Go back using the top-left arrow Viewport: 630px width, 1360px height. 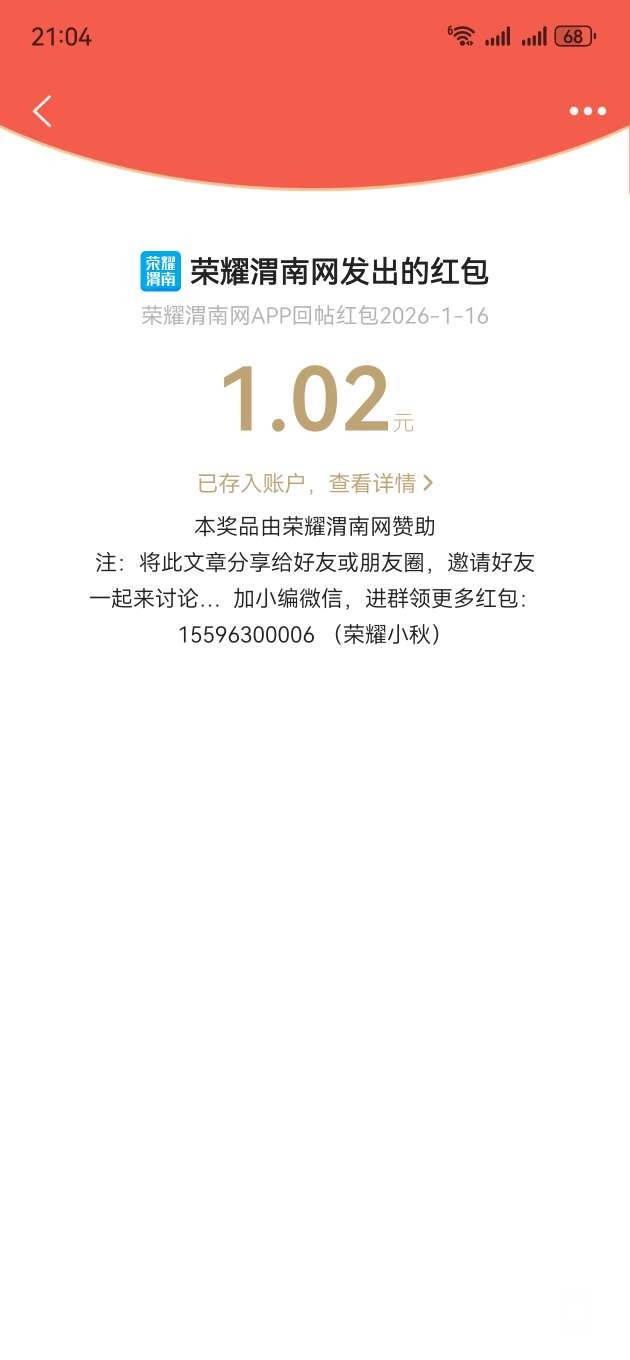[x=42, y=111]
